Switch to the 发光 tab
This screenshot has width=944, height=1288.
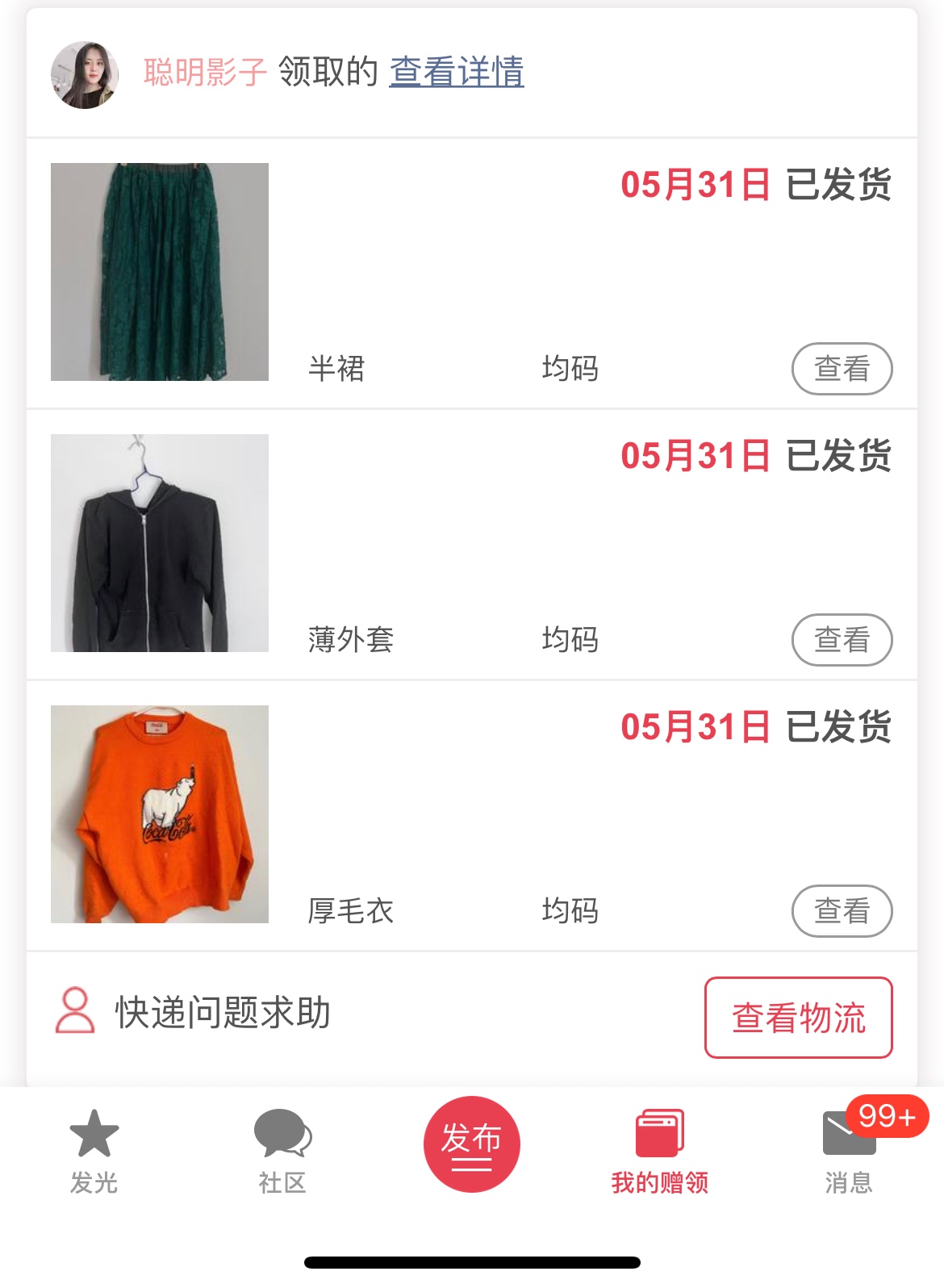click(x=94, y=1151)
